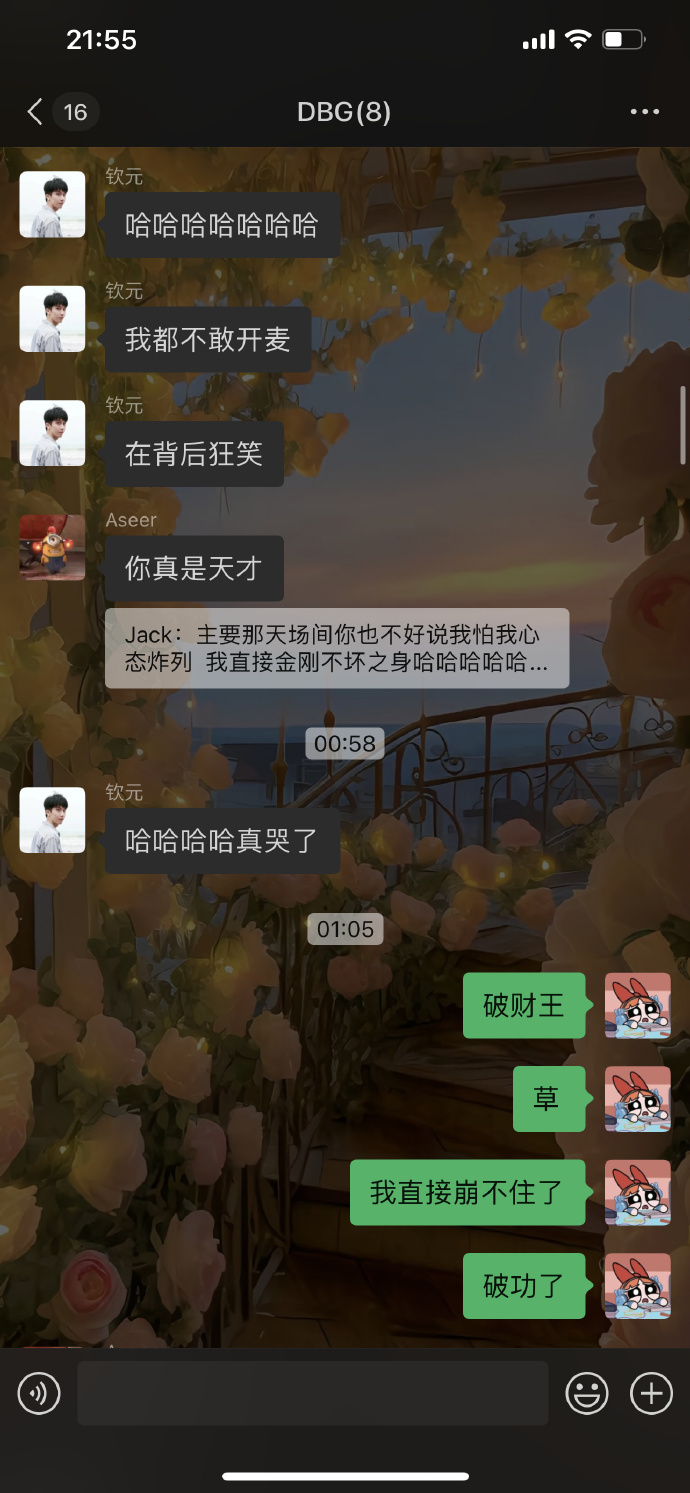The height and width of the screenshot is (1493, 690).
Task: Switch to voice message input
Action: coord(39,1392)
